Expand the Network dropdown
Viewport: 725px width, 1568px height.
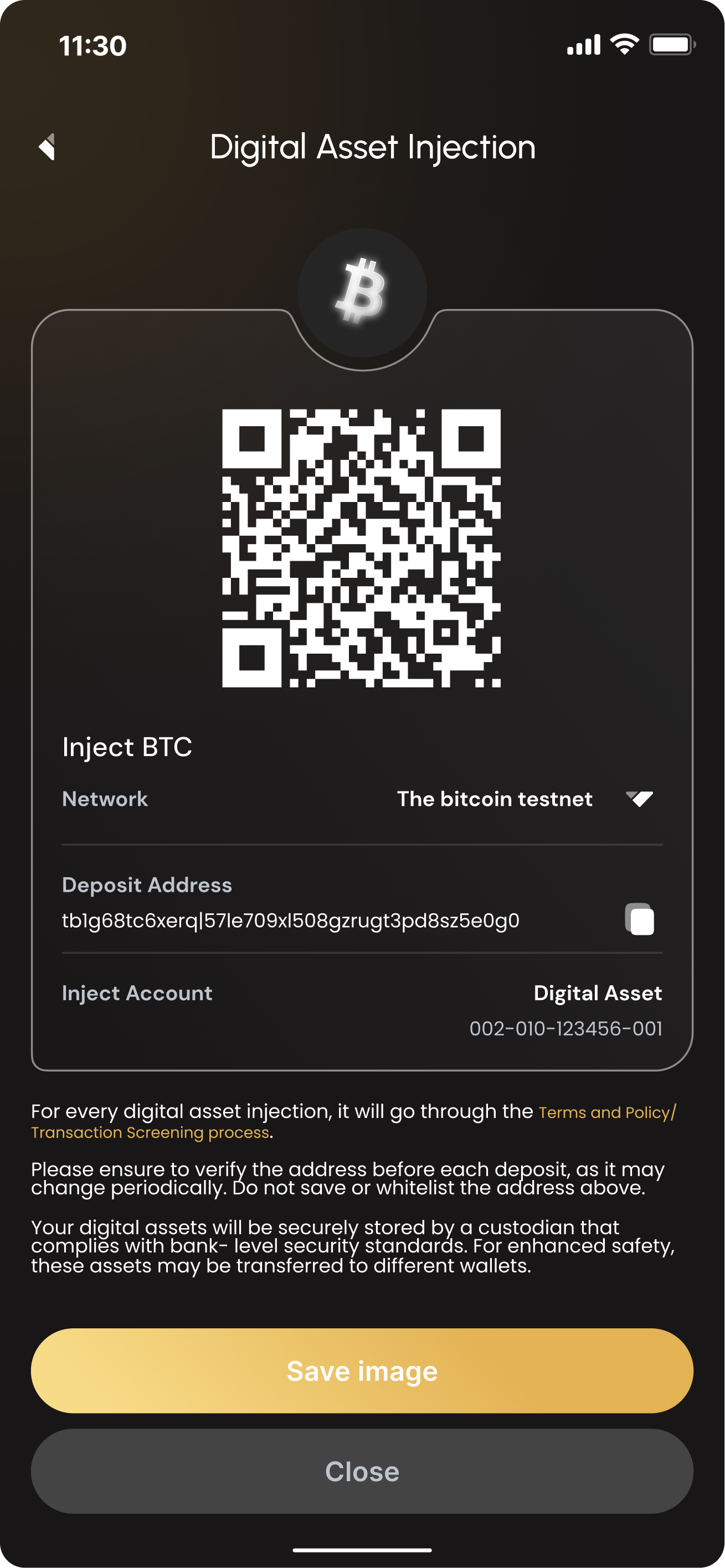pyautogui.click(x=639, y=799)
